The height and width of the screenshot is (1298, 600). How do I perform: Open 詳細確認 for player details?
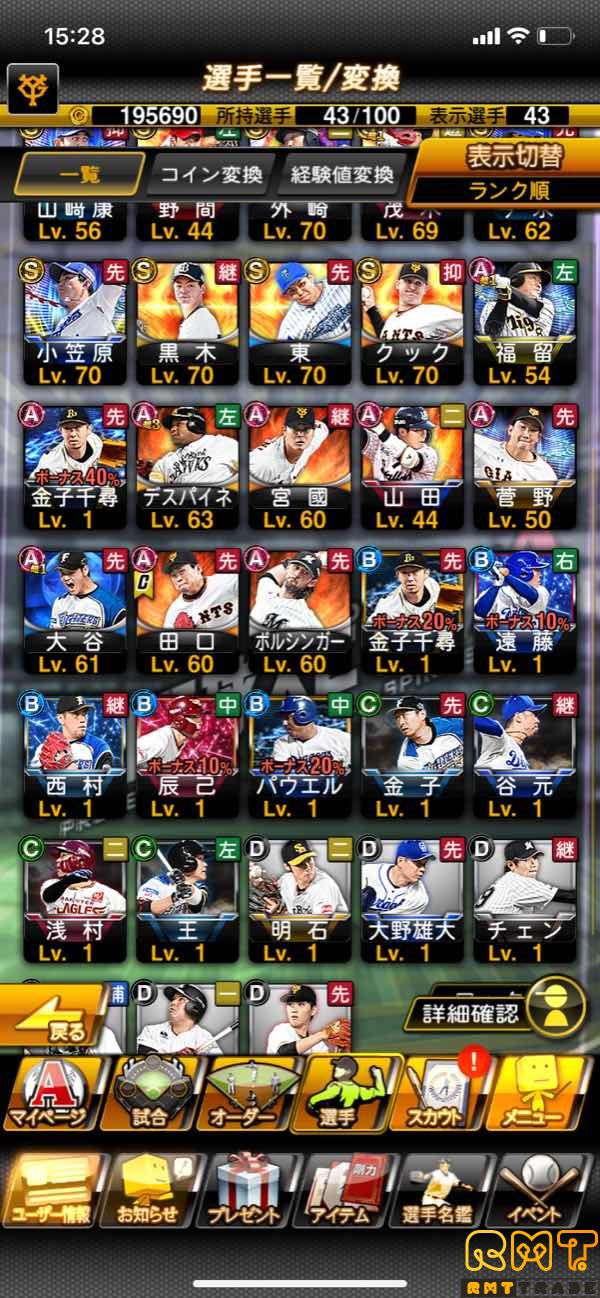tap(496, 1012)
